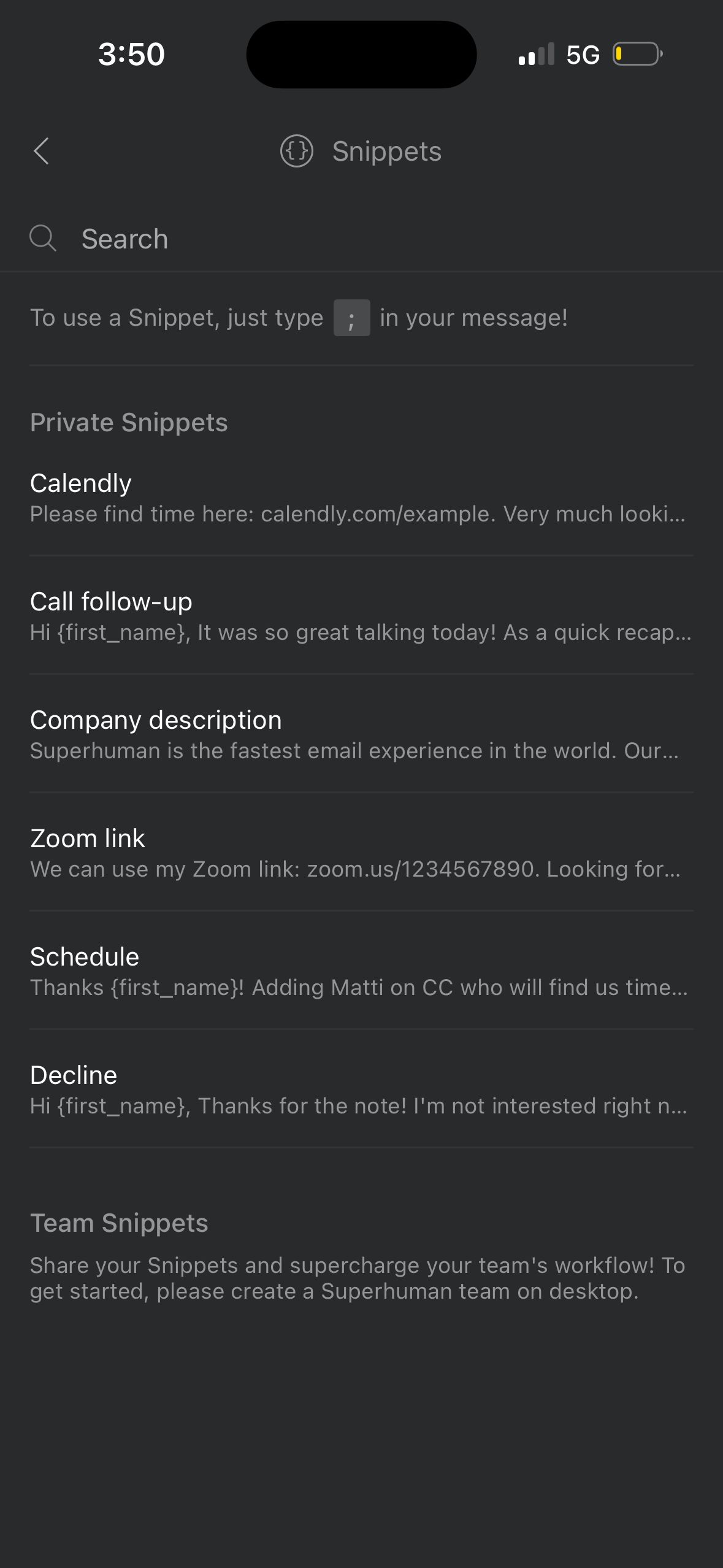Screen dimensions: 723x1568
Task: Click inside the Search field
Action: click(x=245, y=239)
